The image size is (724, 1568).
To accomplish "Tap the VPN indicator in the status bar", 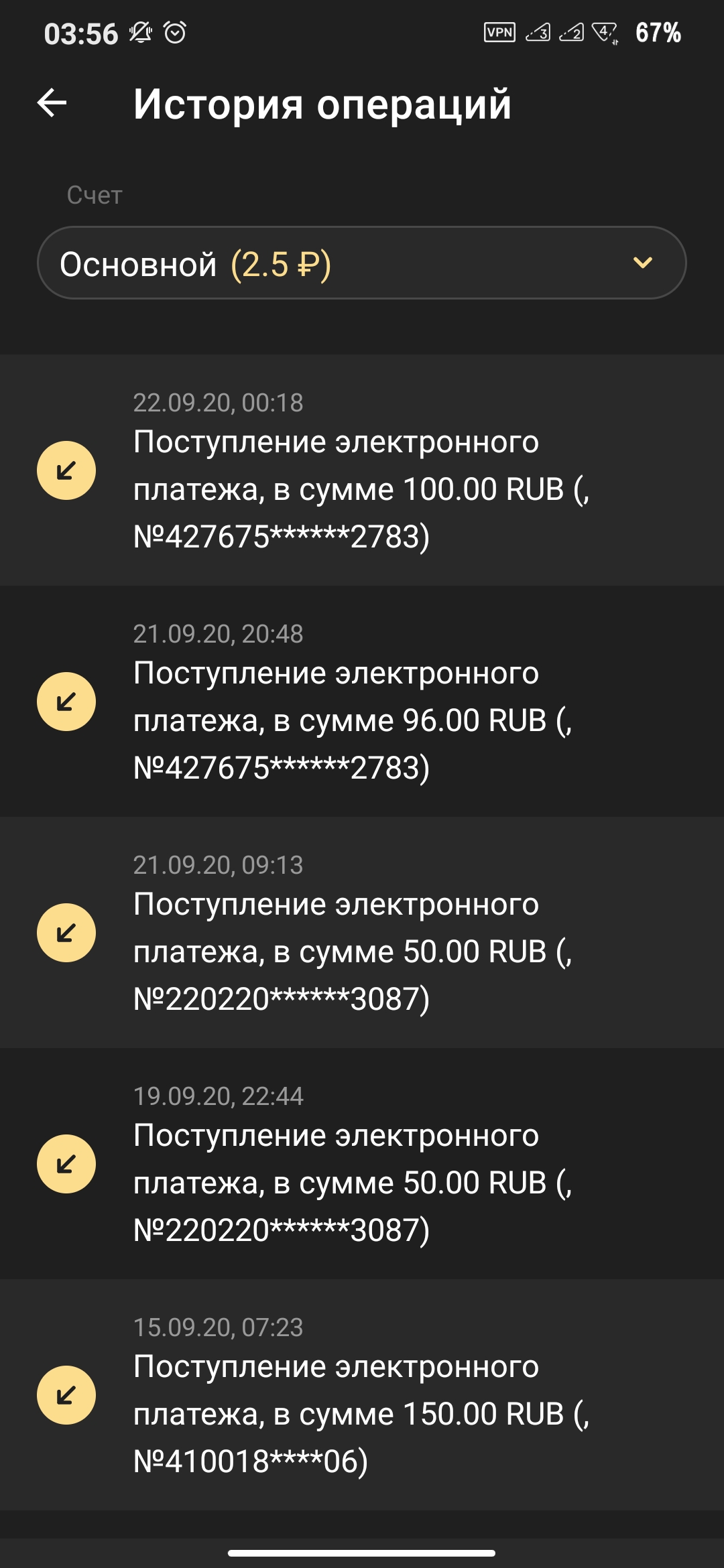I will [x=499, y=31].
